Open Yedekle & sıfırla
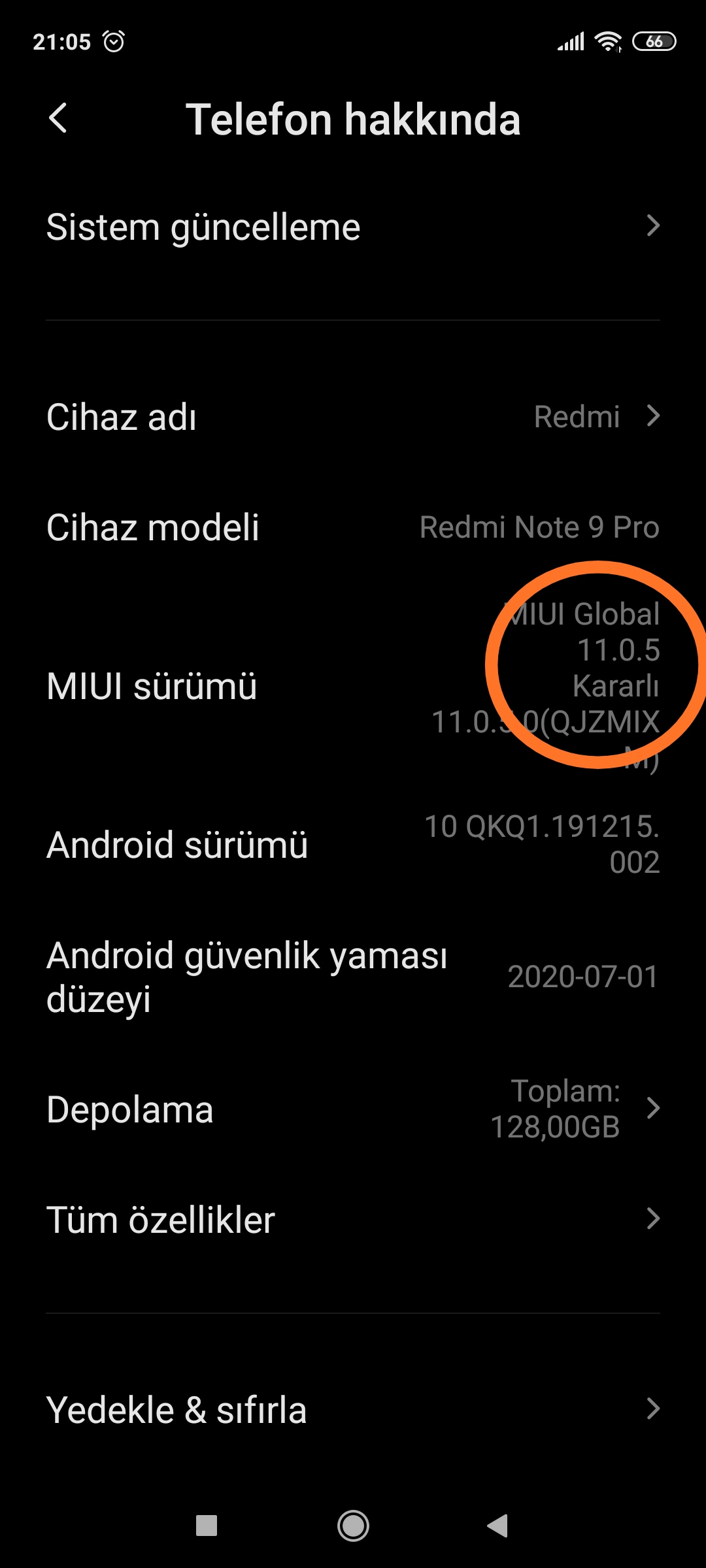 (353, 1409)
